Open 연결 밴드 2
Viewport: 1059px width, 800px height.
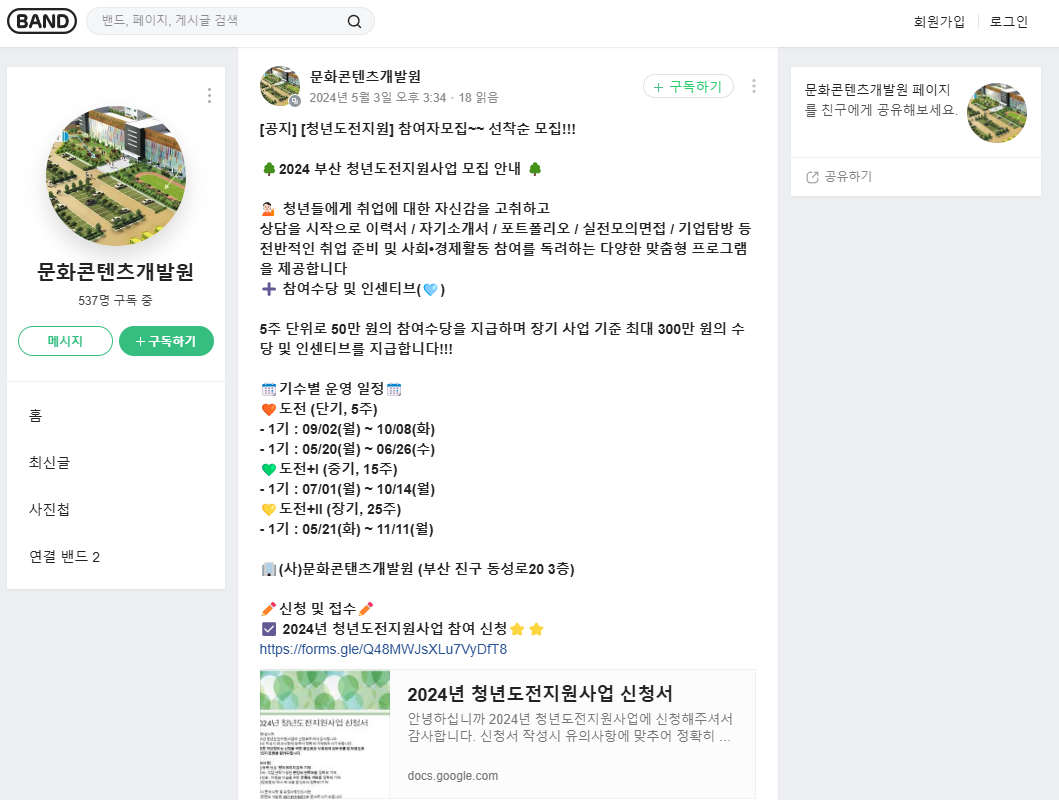click(x=64, y=556)
